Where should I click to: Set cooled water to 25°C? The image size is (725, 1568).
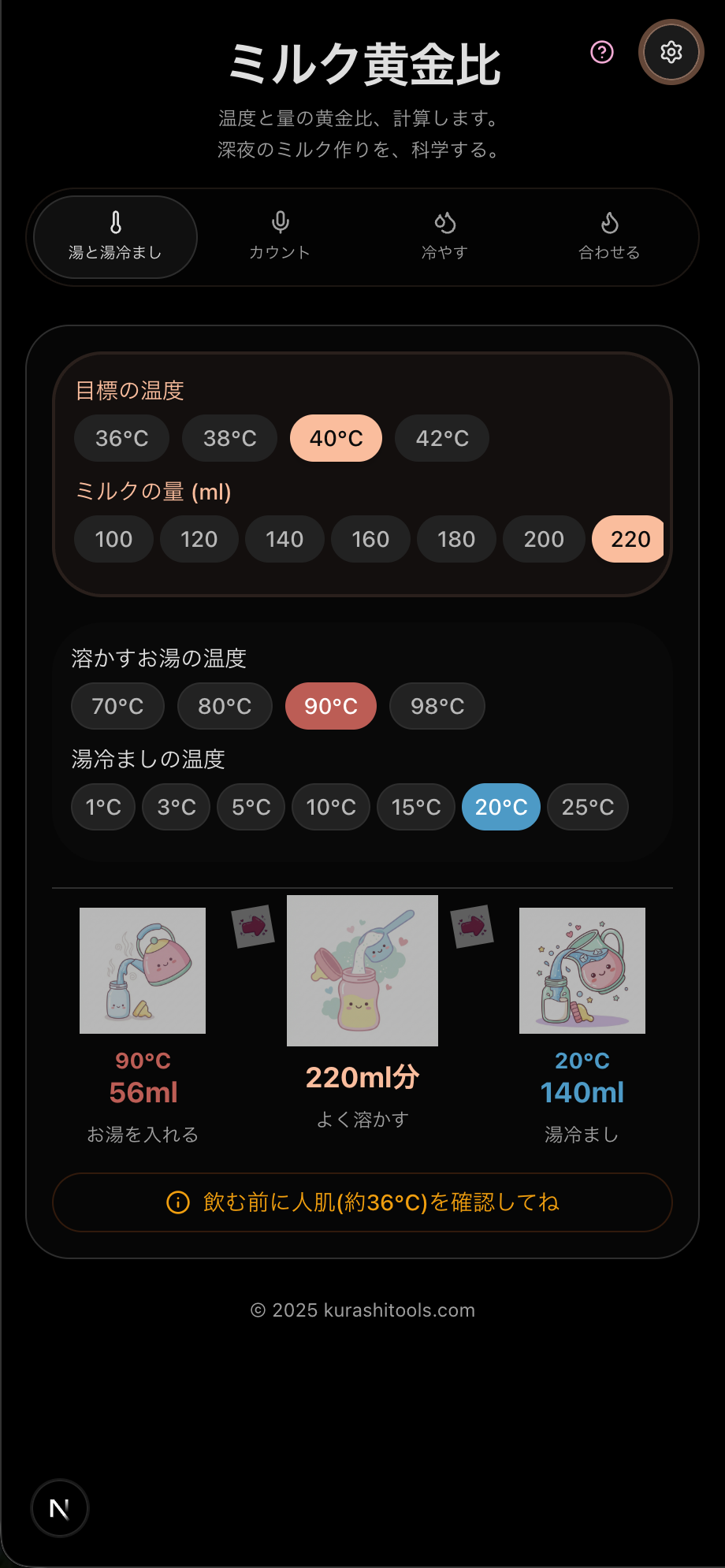588,807
